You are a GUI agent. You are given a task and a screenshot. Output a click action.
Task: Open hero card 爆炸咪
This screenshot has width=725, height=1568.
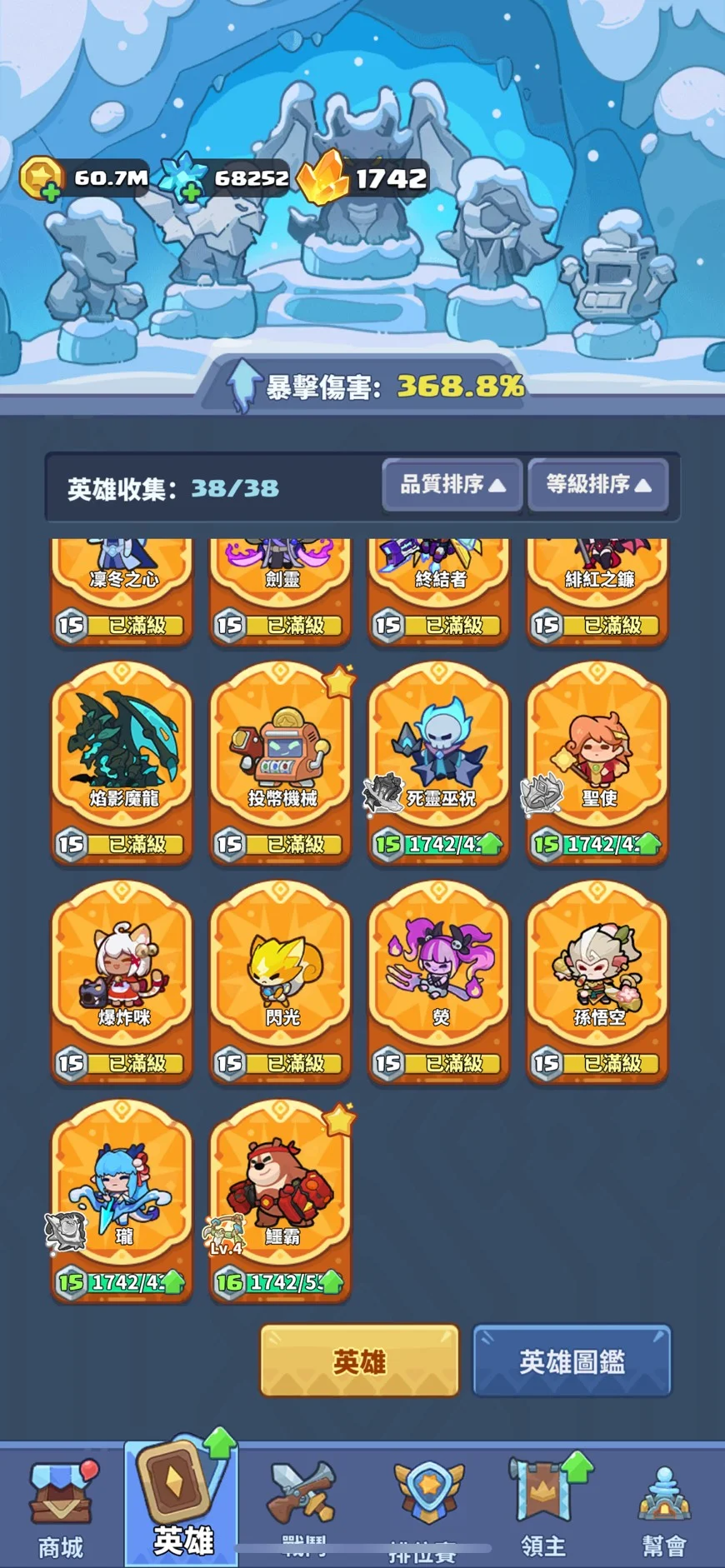tap(122, 982)
